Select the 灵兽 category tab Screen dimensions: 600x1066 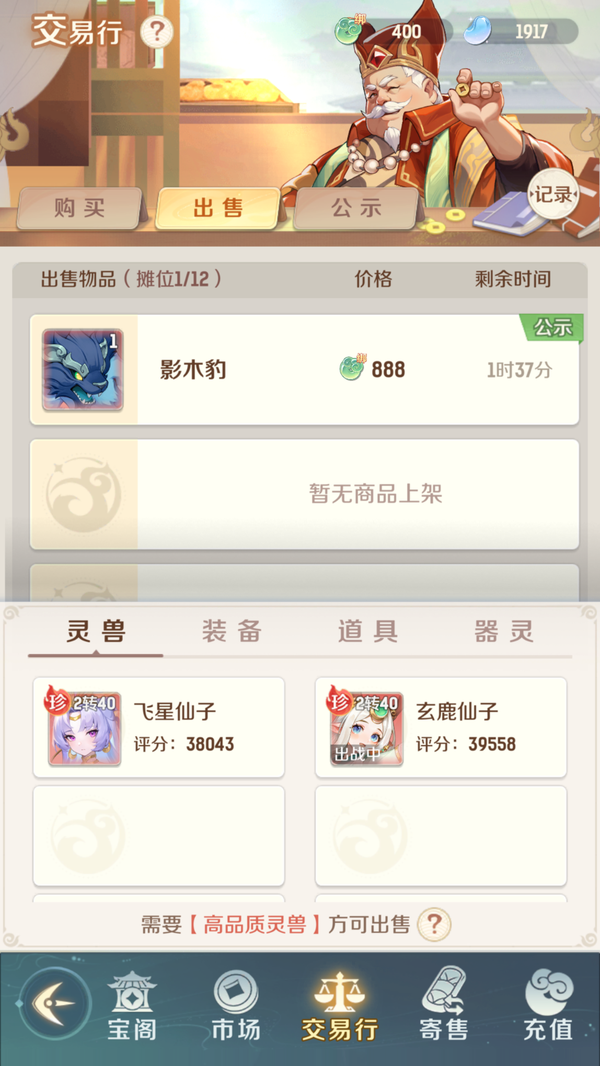[96, 631]
